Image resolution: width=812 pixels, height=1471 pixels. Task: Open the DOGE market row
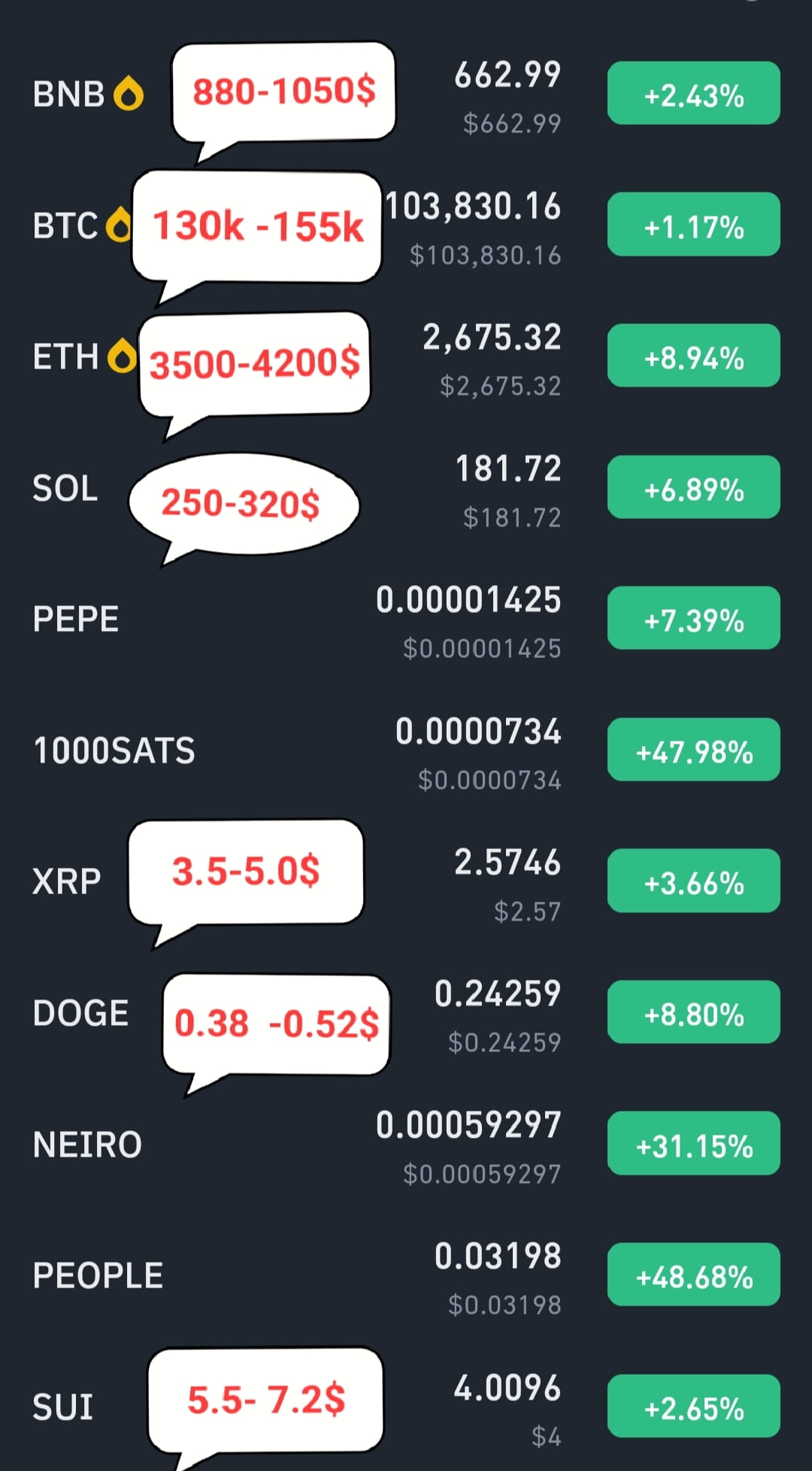coord(406,1012)
